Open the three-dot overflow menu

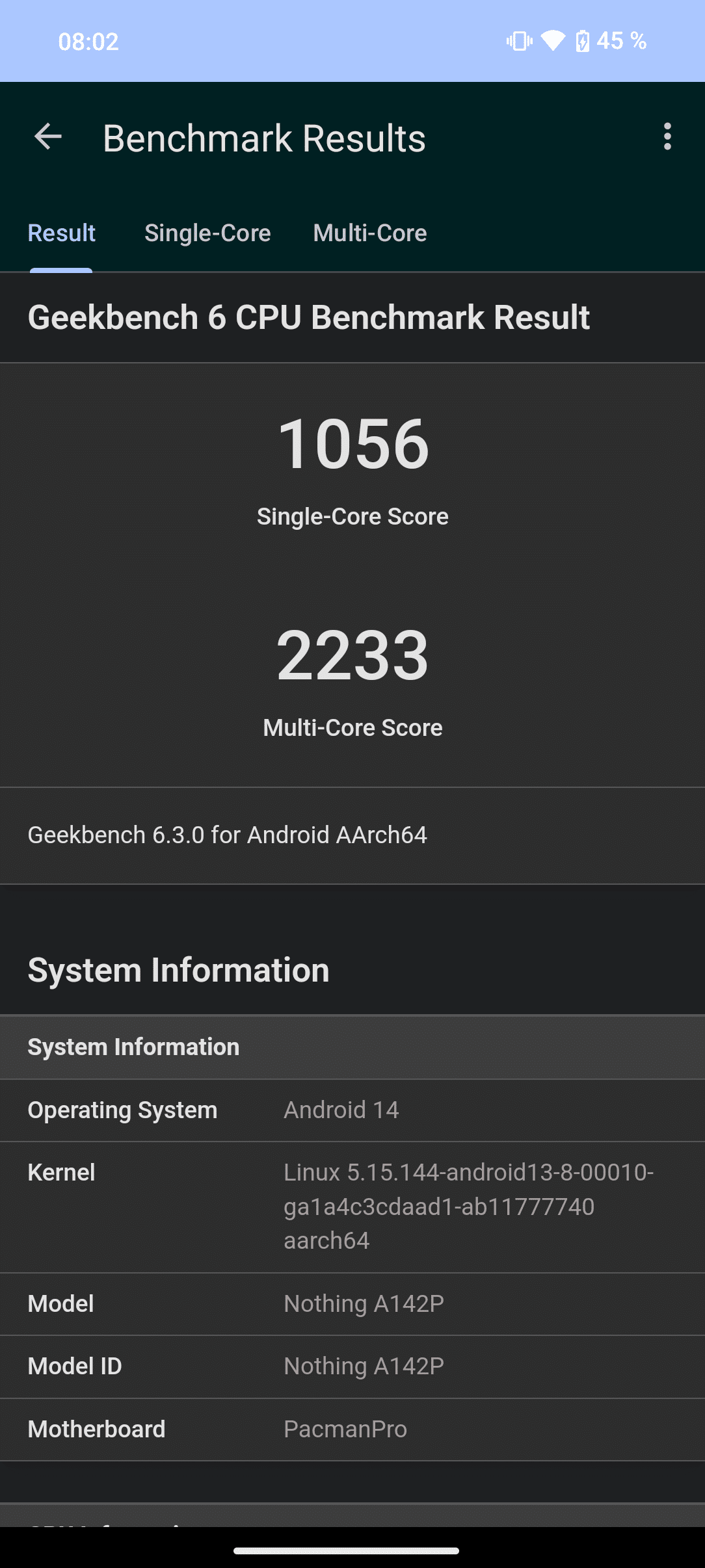pyautogui.click(x=667, y=137)
